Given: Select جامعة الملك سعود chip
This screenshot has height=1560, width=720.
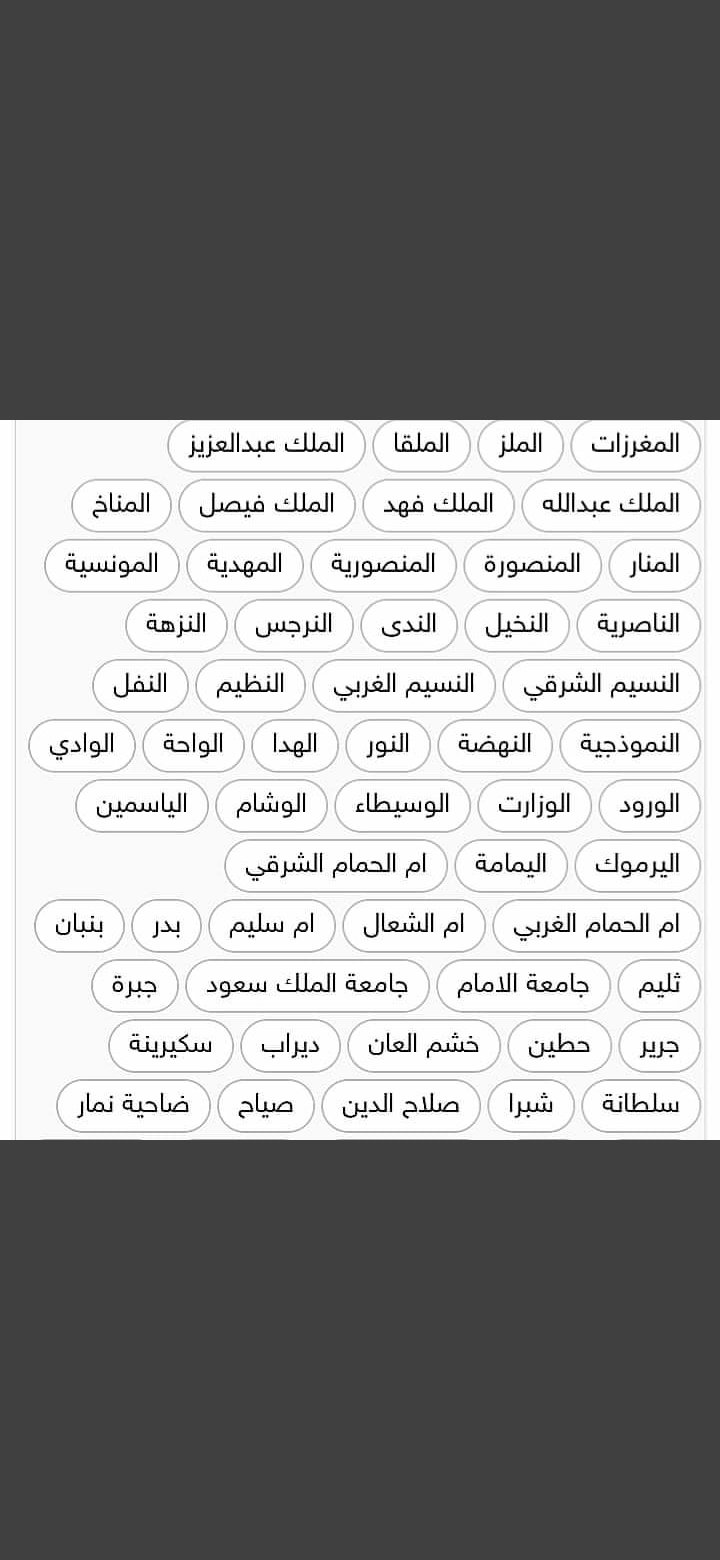Looking at the screenshot, I should click(x=307, y=985).
